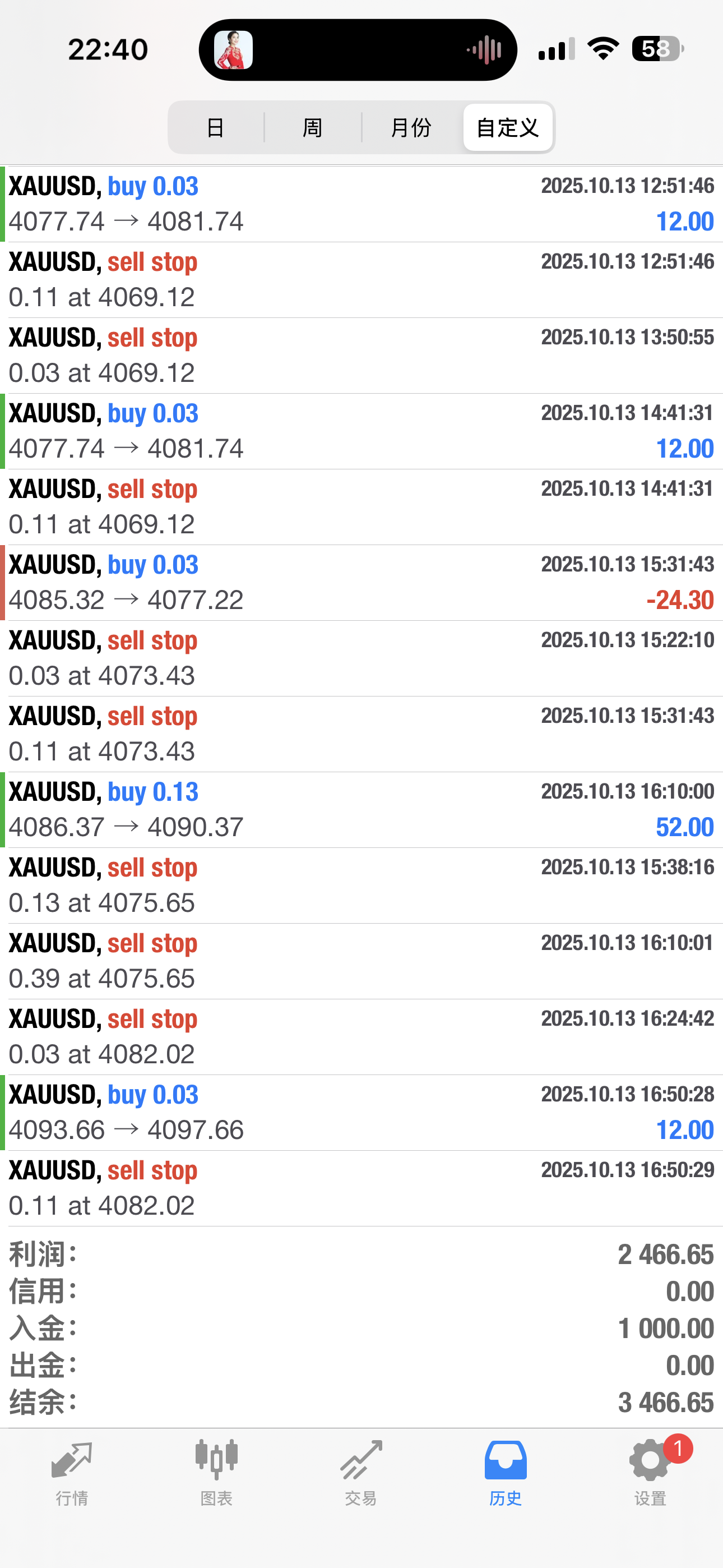Expand the buy 0.03 trade at 16:50:28
Image resolution: width=723 pixels, height=1568 pixels.
point(361,1112)
